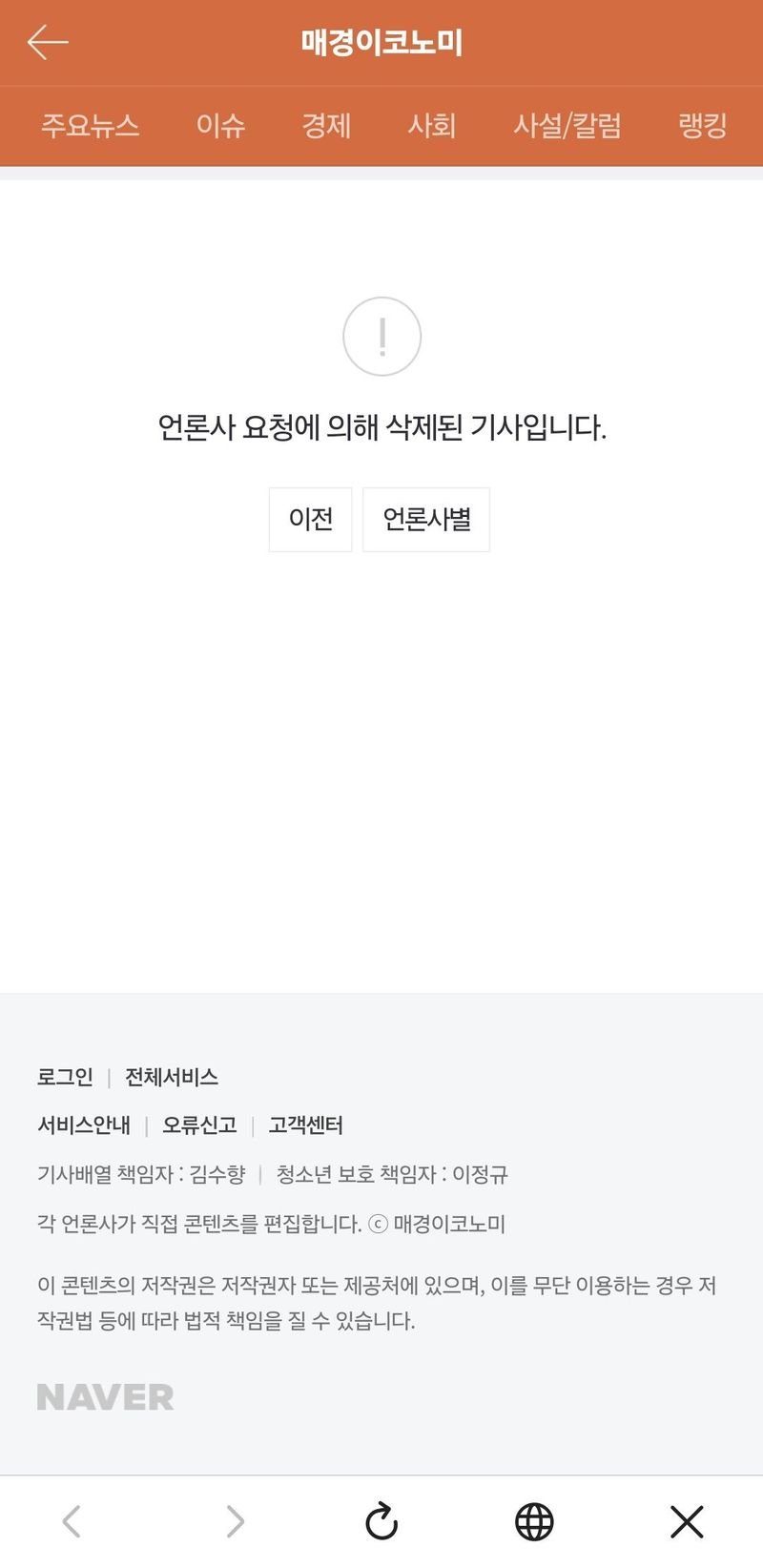This screenshot has height=1568, width=763.
Task: Open the 매경이코노미 publisher home
Action: click(381, 43)
